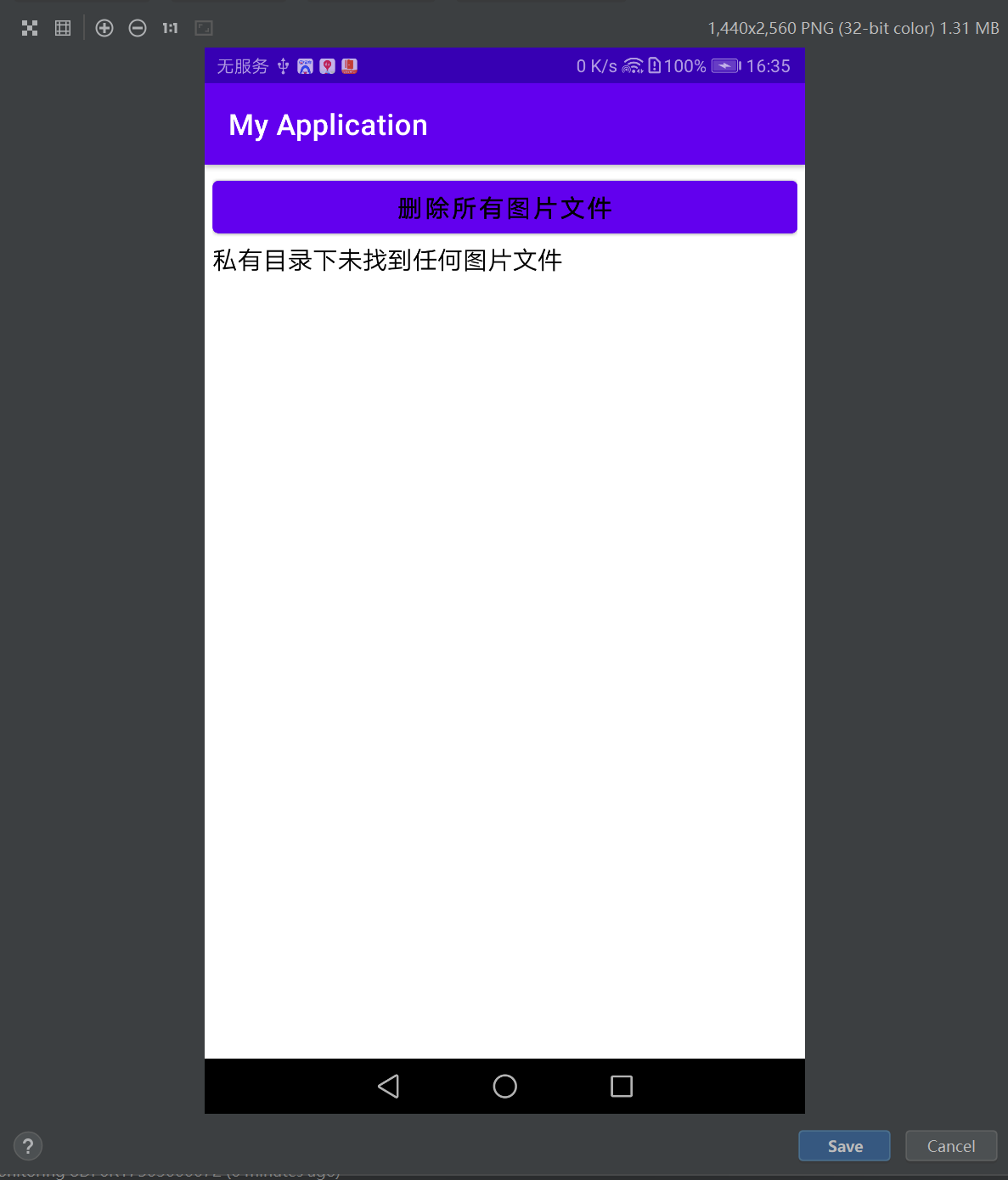Zoom out of the screenshot preview

(138, 28)
